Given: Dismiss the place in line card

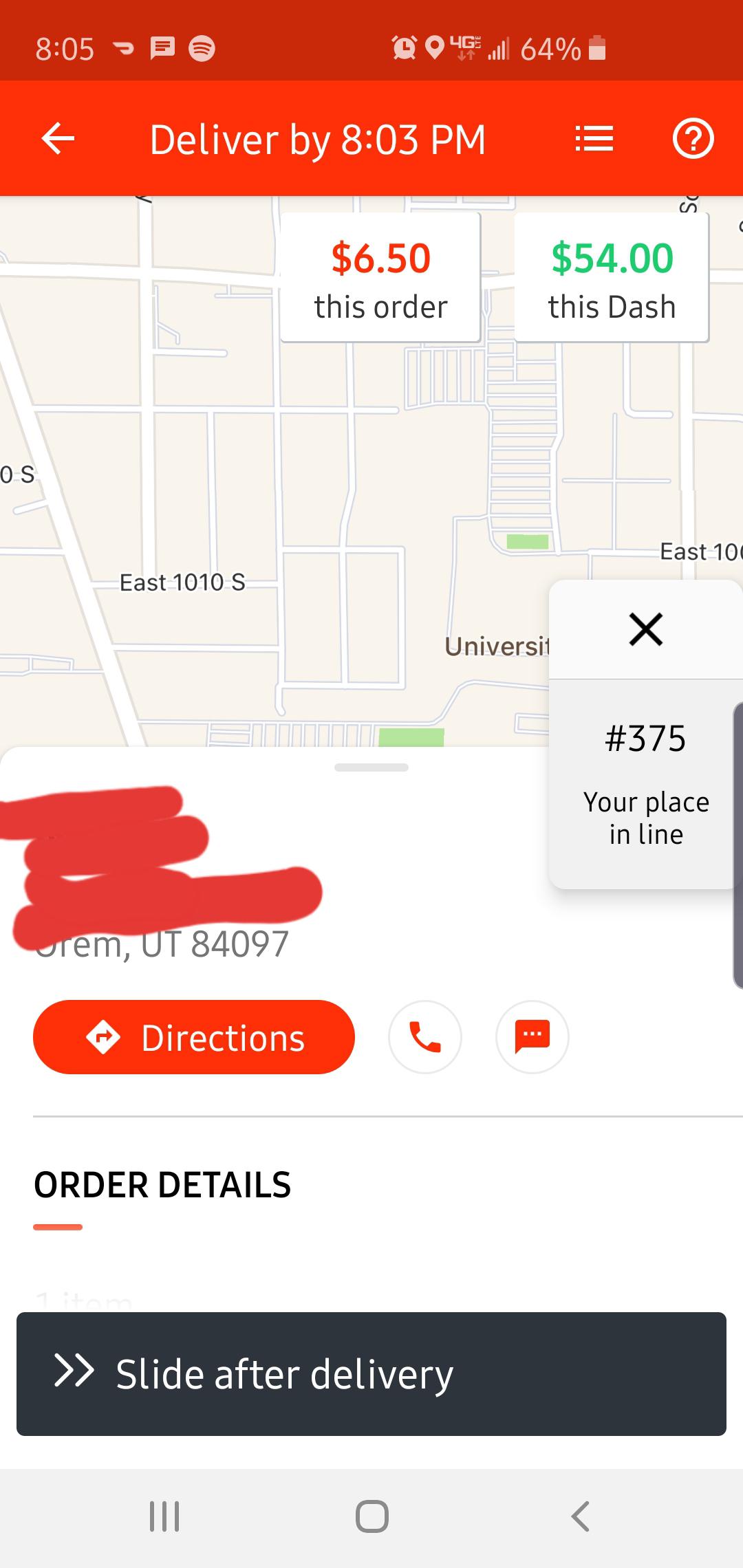Looking at the screenshot, I should 645,629.
